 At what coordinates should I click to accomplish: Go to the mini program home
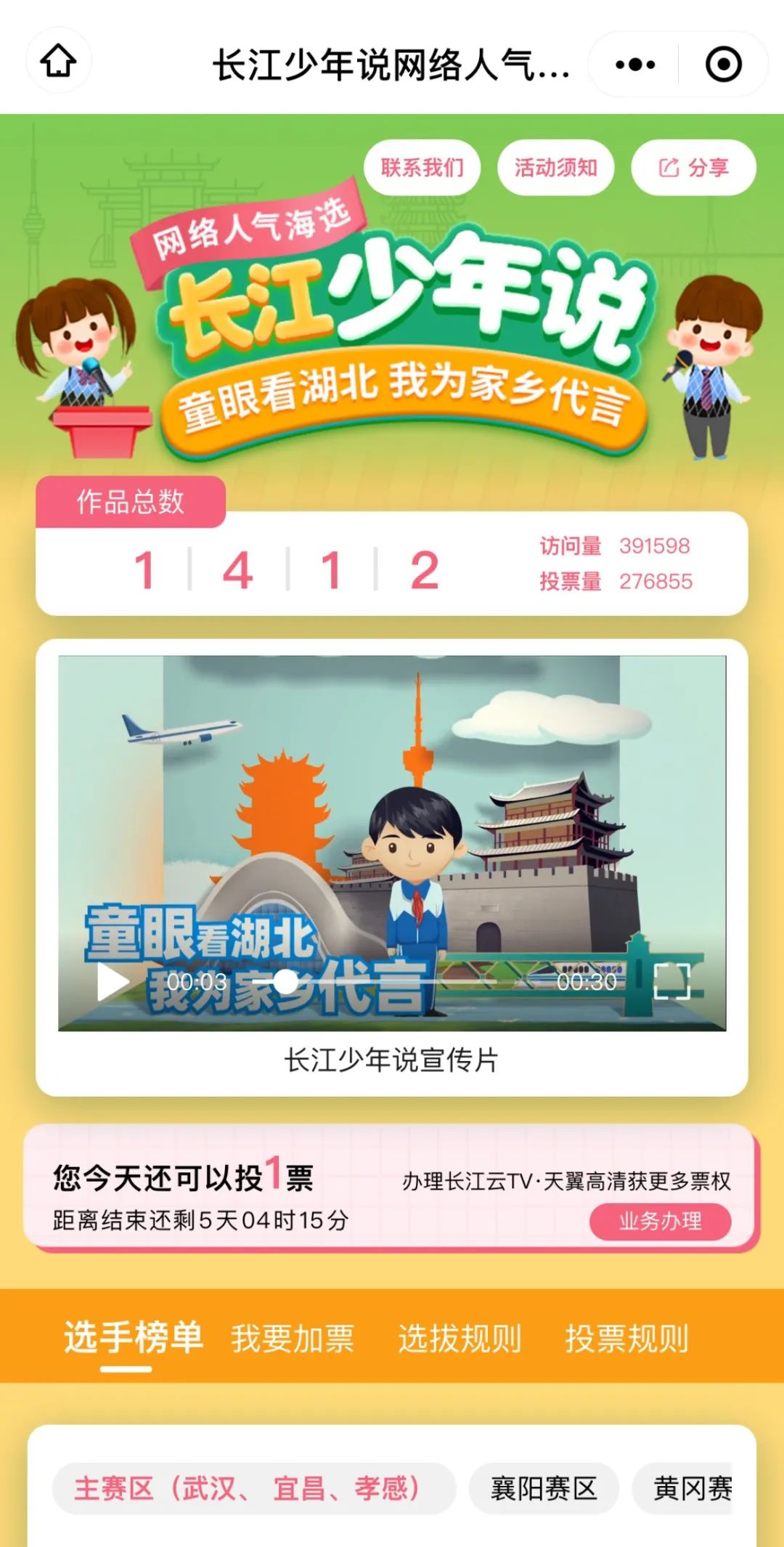tap(59, 62)
